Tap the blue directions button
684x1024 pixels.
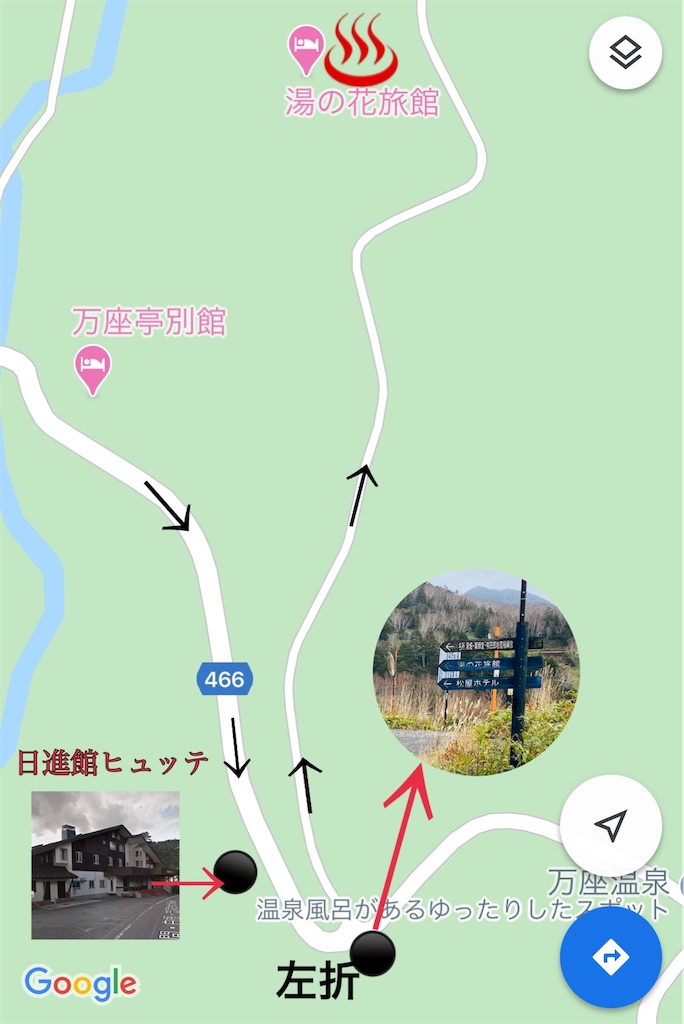(x=611, y=957)
